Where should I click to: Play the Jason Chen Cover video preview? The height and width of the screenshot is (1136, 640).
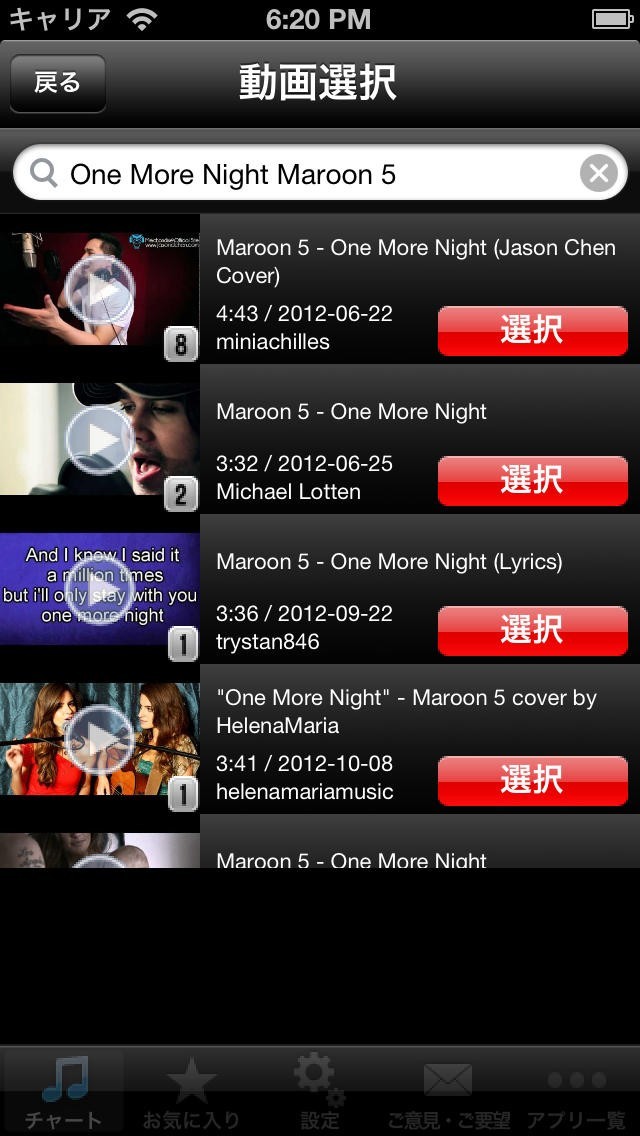pyautogui.click(x=99, y=289)
